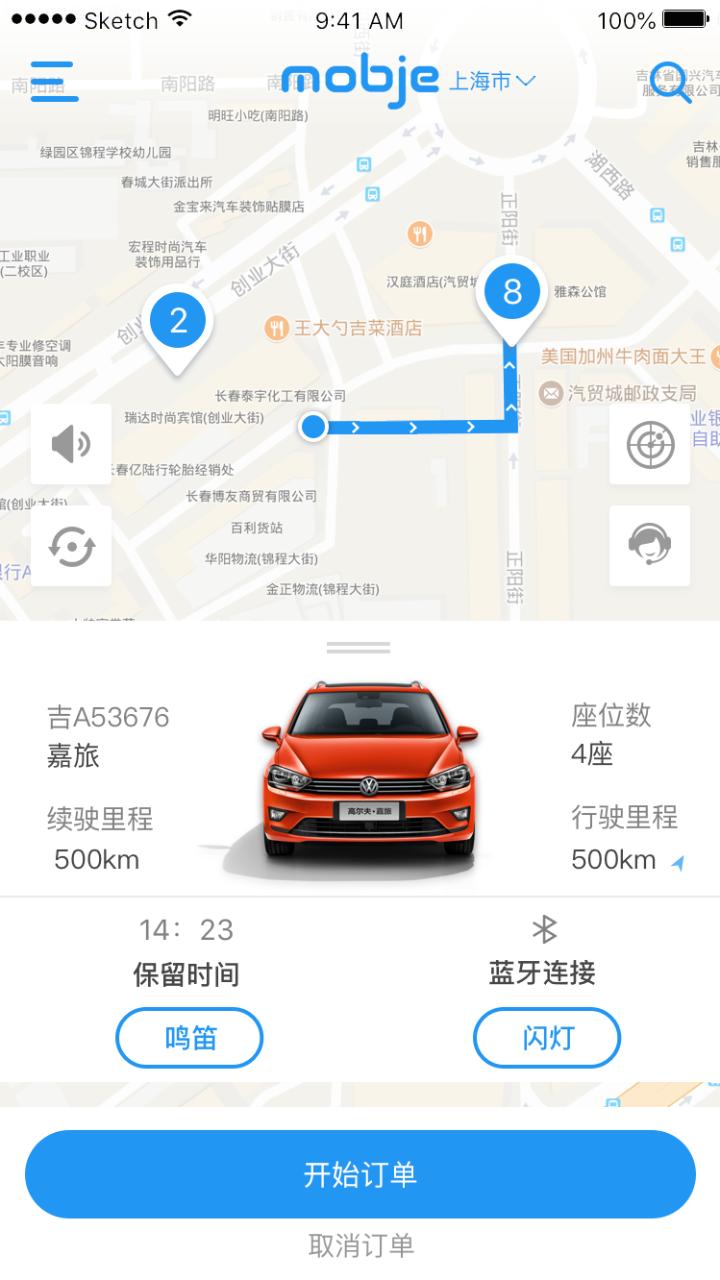
Task: Select the map marker labeled 2
Action: pyautogui.click(x=176, y=320)
